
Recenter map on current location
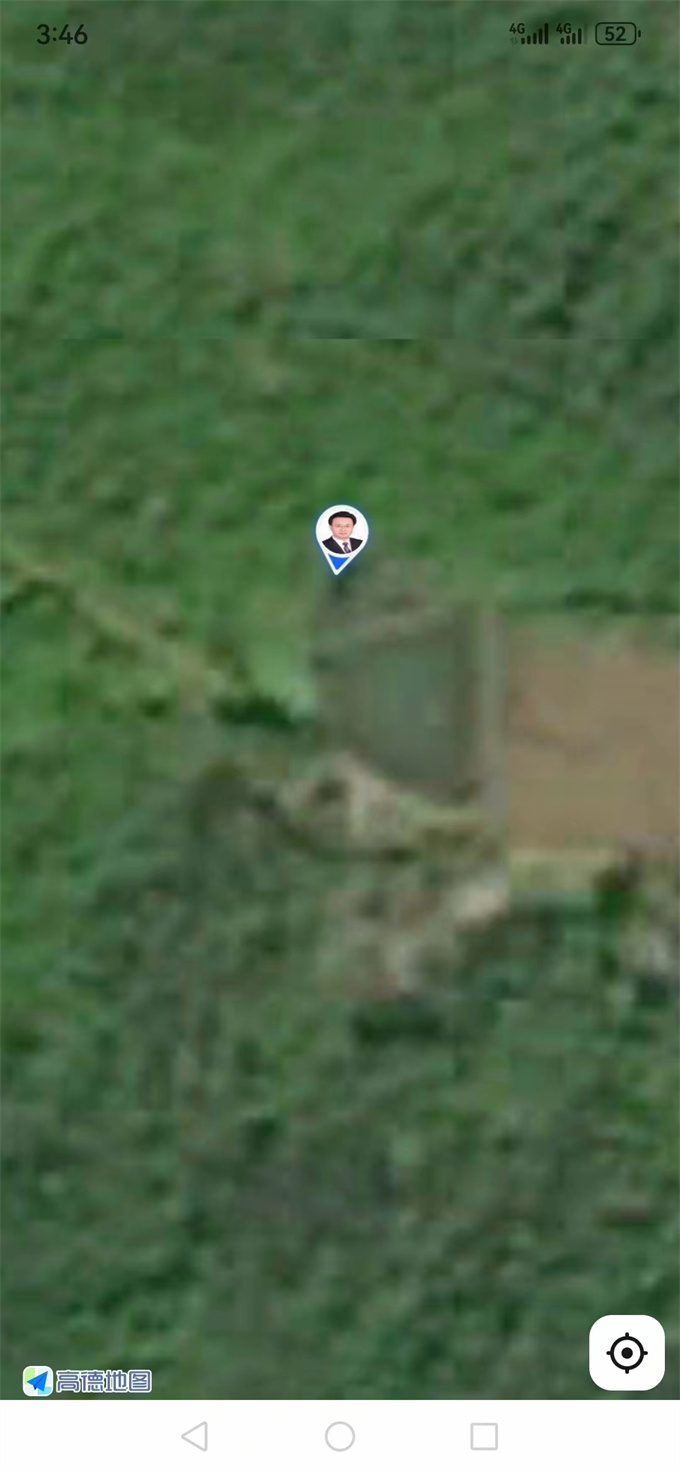[627, 1353]
